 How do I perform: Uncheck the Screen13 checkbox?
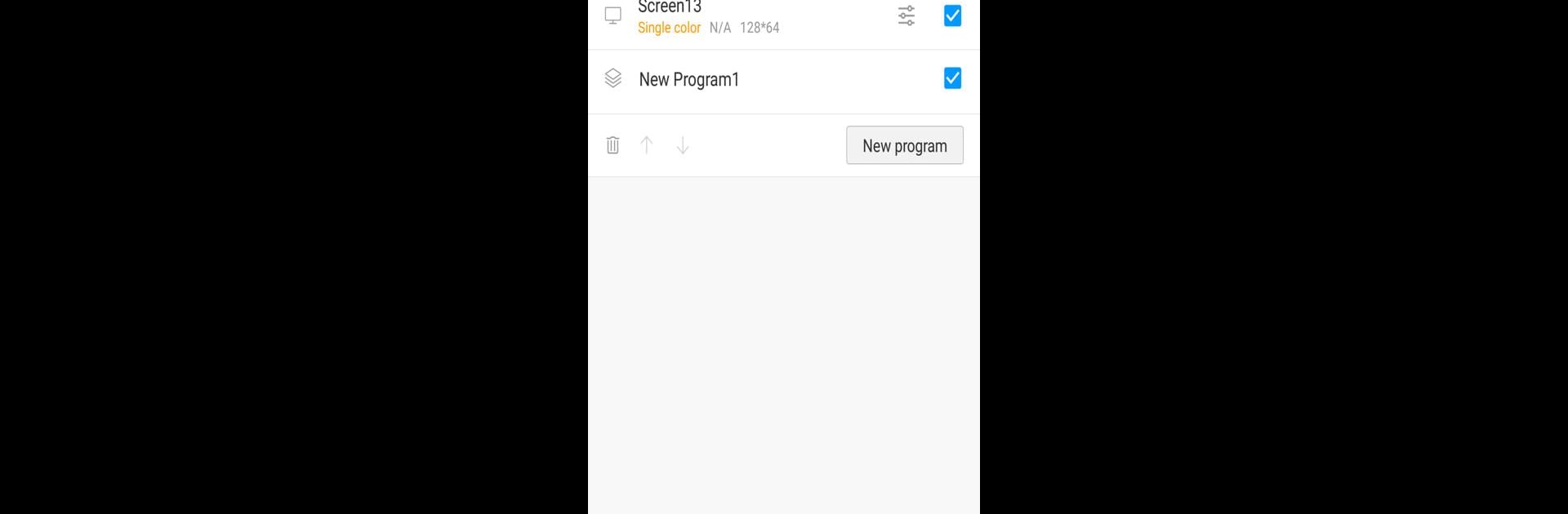(x=952, y=16)
